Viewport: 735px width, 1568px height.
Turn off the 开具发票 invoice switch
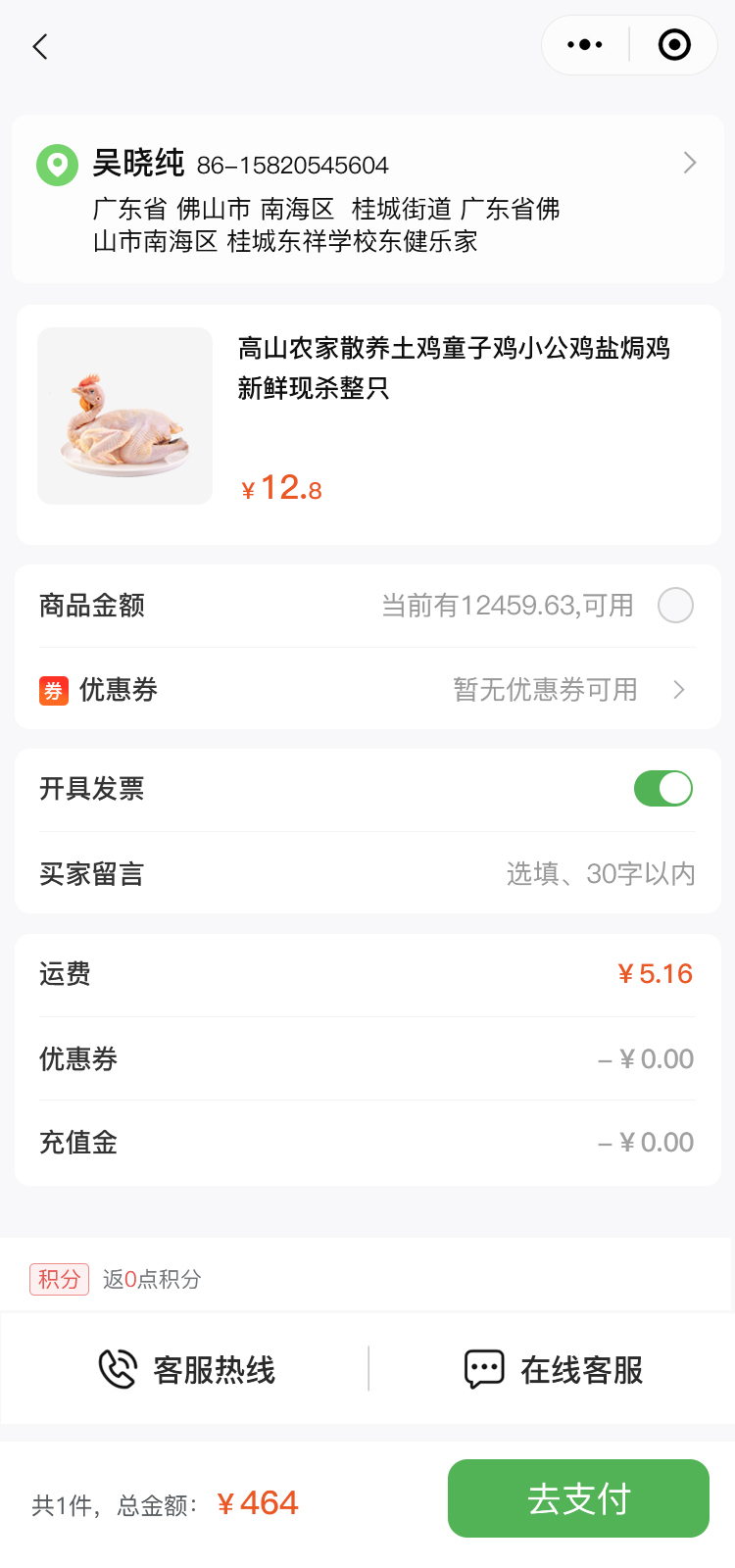pos(663,789)
